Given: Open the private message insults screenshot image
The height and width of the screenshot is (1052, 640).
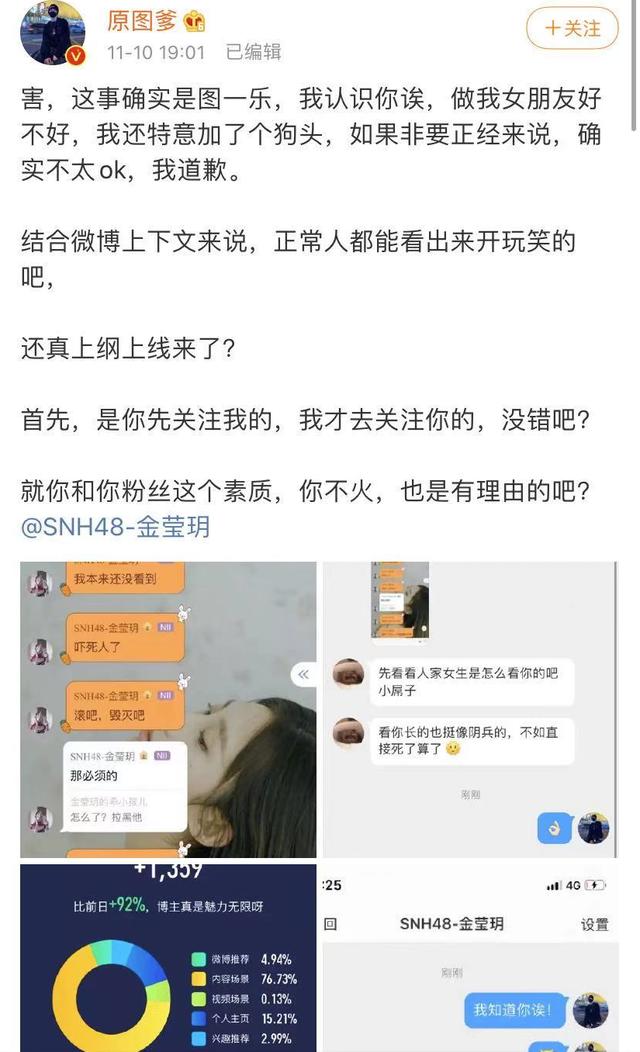Looking at the screenshot, I should pyautogui.click(x=469, y=709).
